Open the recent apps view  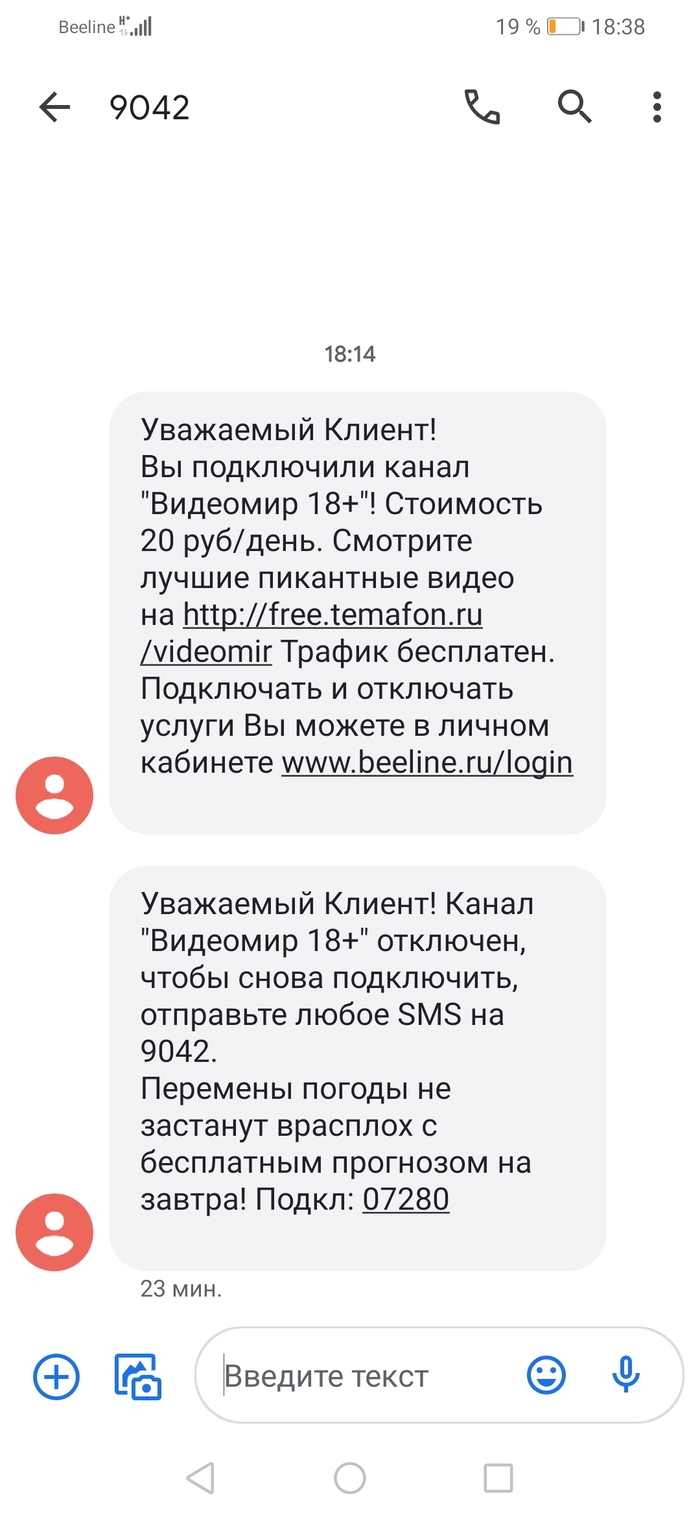(498, 1477)
